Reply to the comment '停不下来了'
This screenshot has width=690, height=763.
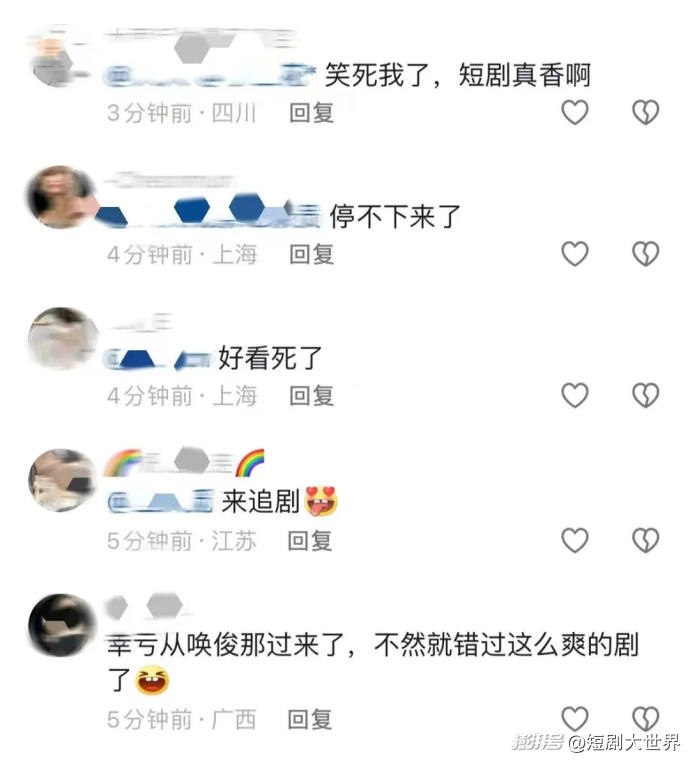tap(311, 255)
